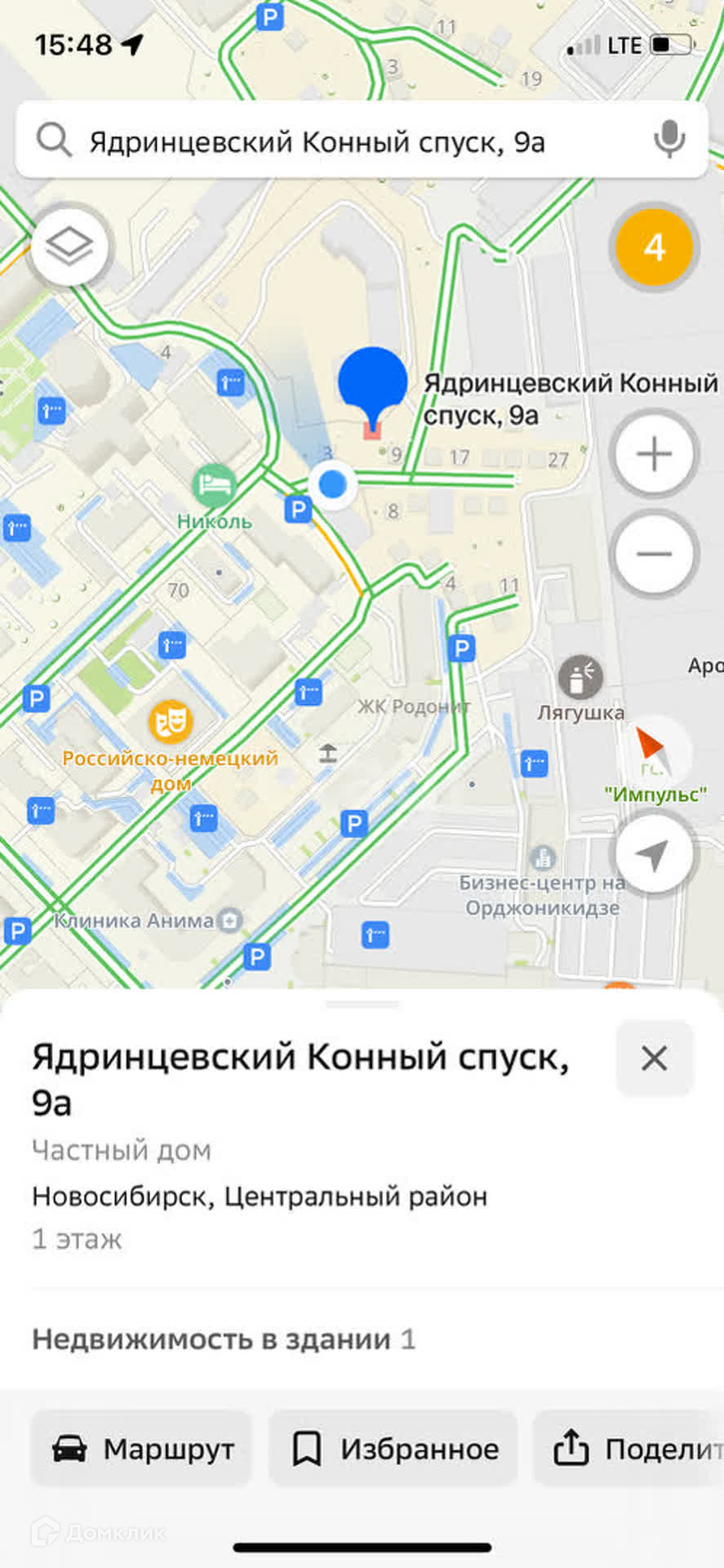
Task: Build a route with Маршрут button
Action: (x=142, y=1449)
